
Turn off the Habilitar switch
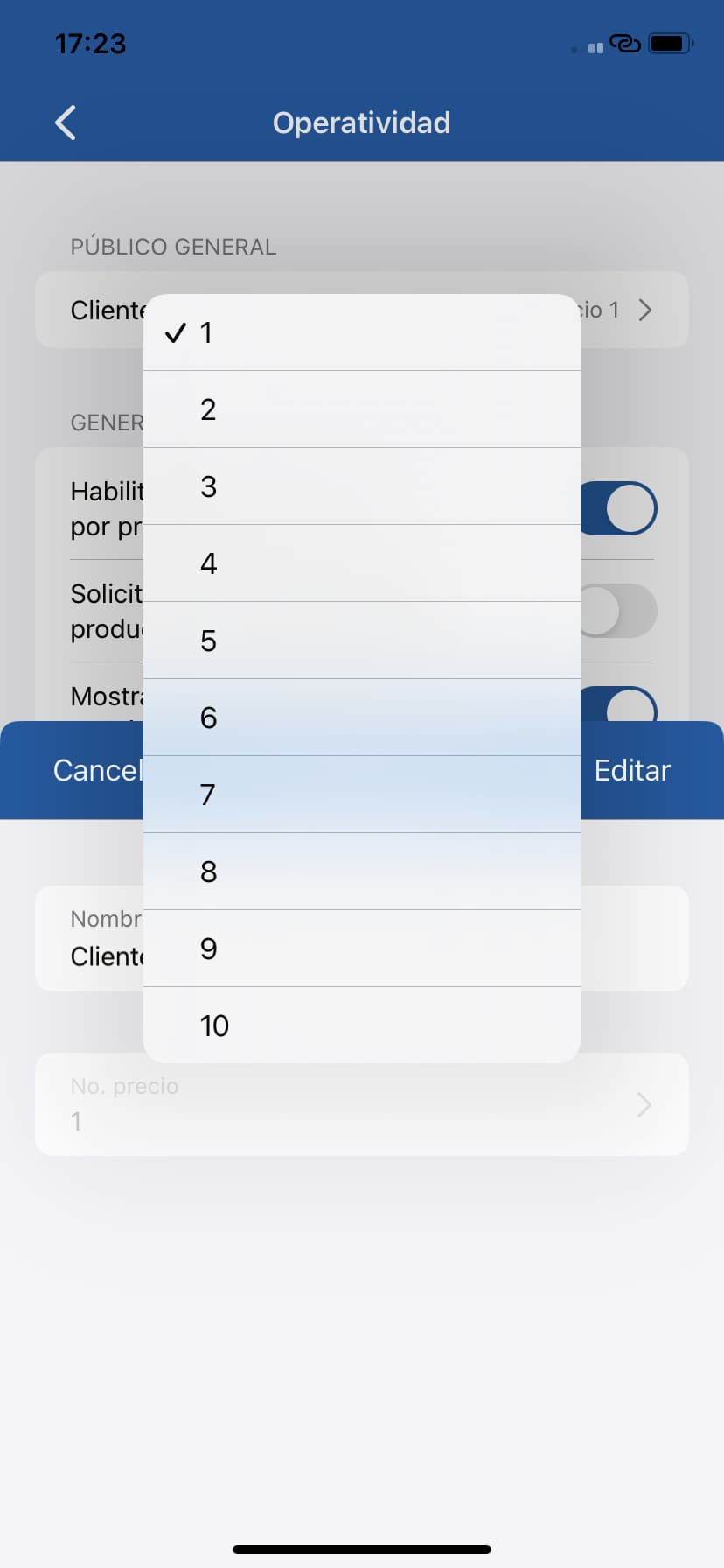tap(619, 508)
